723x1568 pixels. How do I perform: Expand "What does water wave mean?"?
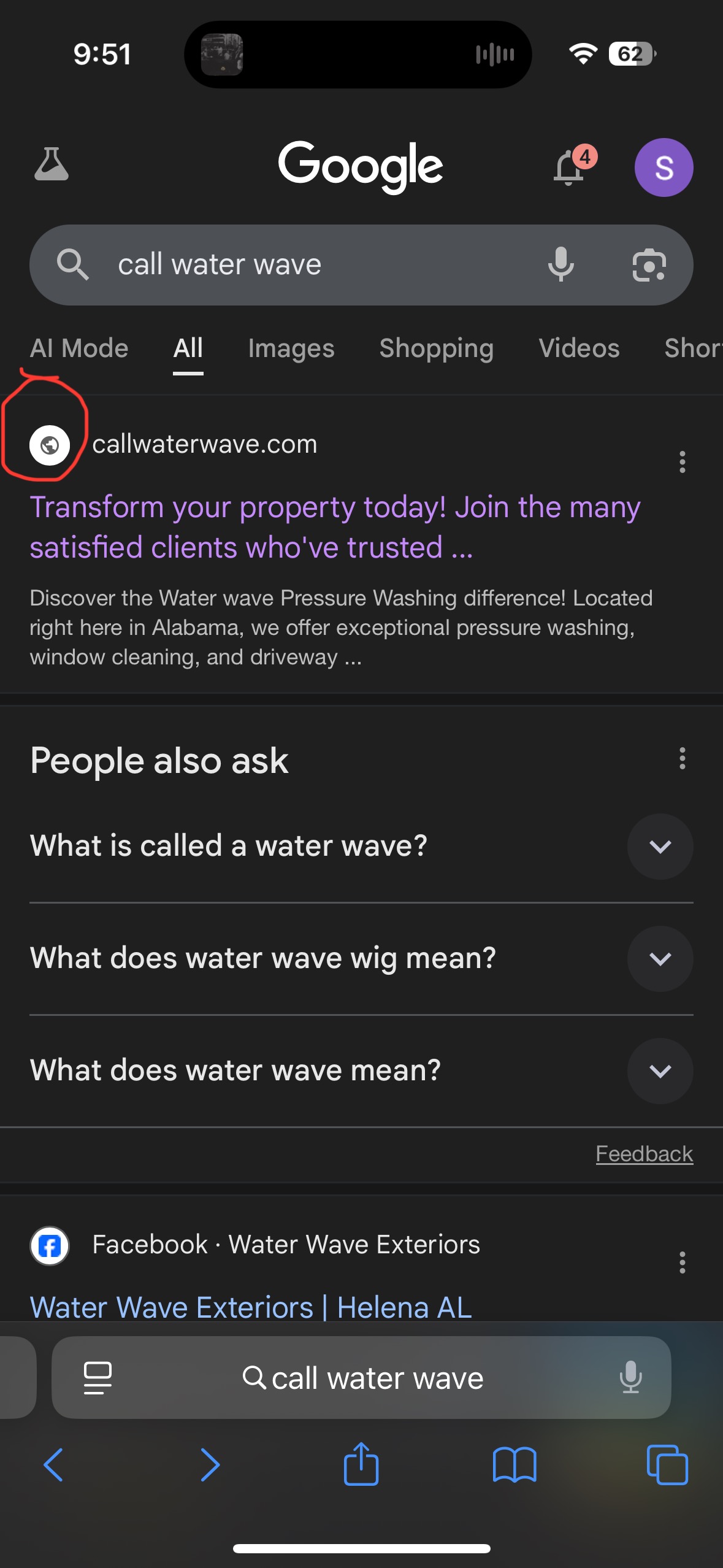pyautogui.click(x=660, y=1071)
